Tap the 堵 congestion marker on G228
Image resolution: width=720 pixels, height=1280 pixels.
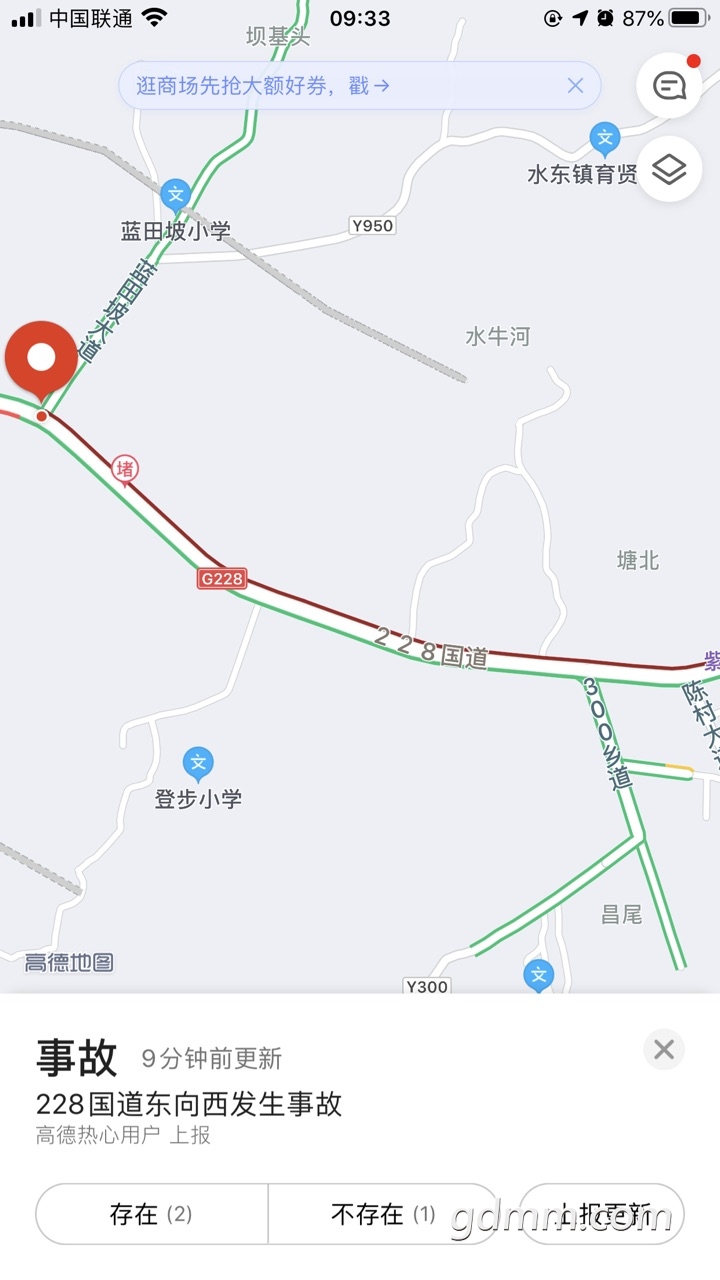pyautogui.click(x=125, y=468)
